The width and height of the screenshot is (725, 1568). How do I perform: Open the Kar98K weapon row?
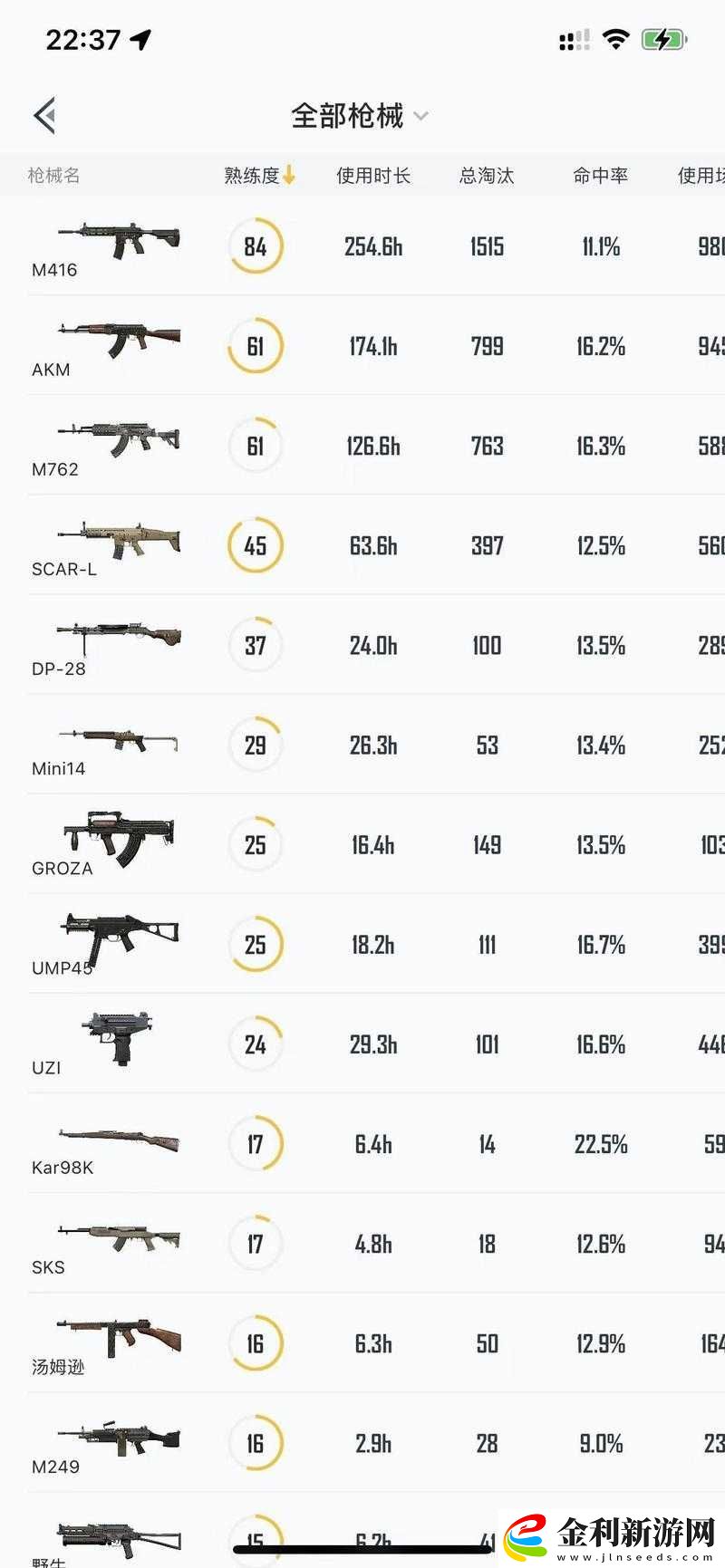tap(118, 1143)
